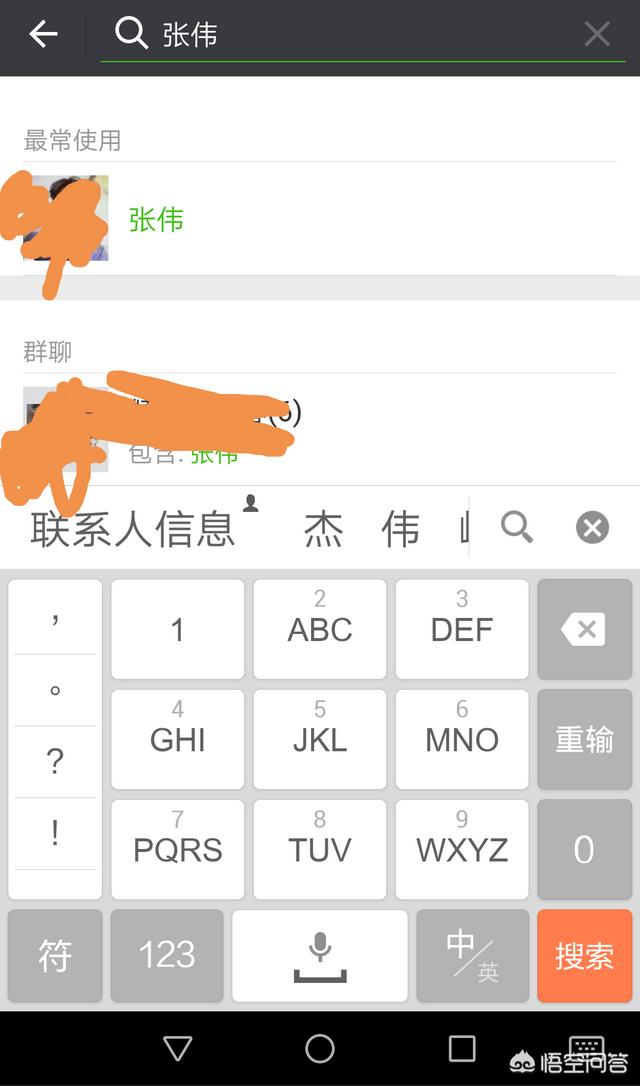Image resolution: width=640 pixels, height=1086 pixels.
Task: Open the symbols keyboard with 符
Action: point(55,955)
